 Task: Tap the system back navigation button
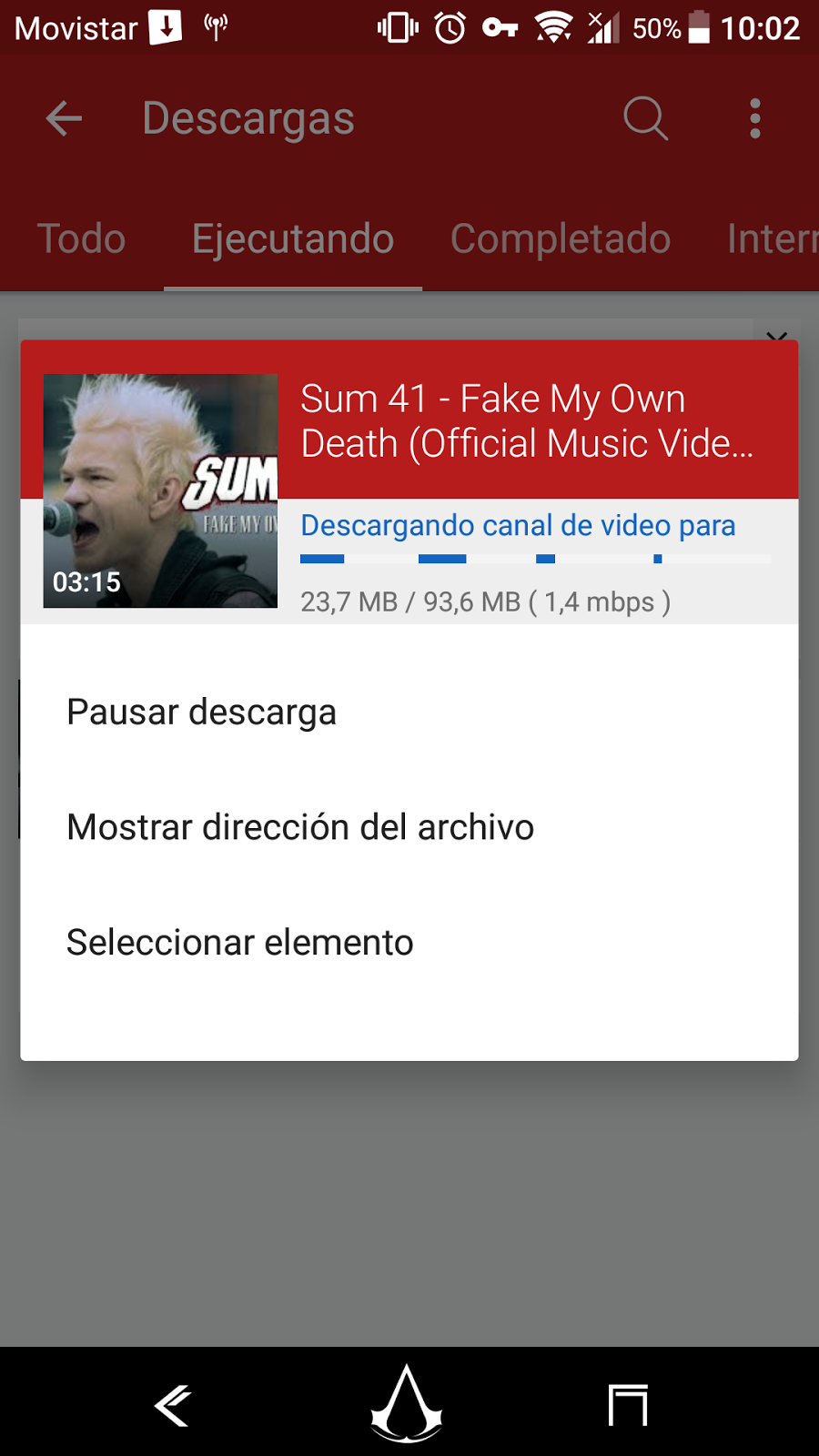point(173,1405)
